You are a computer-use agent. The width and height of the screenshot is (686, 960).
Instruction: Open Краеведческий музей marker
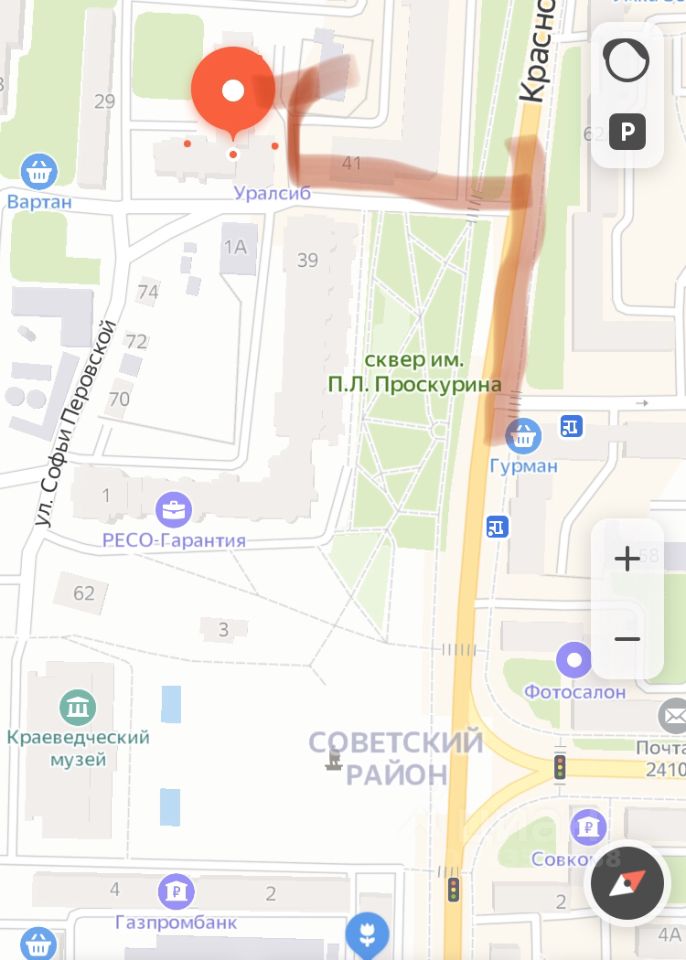[77, 707]
